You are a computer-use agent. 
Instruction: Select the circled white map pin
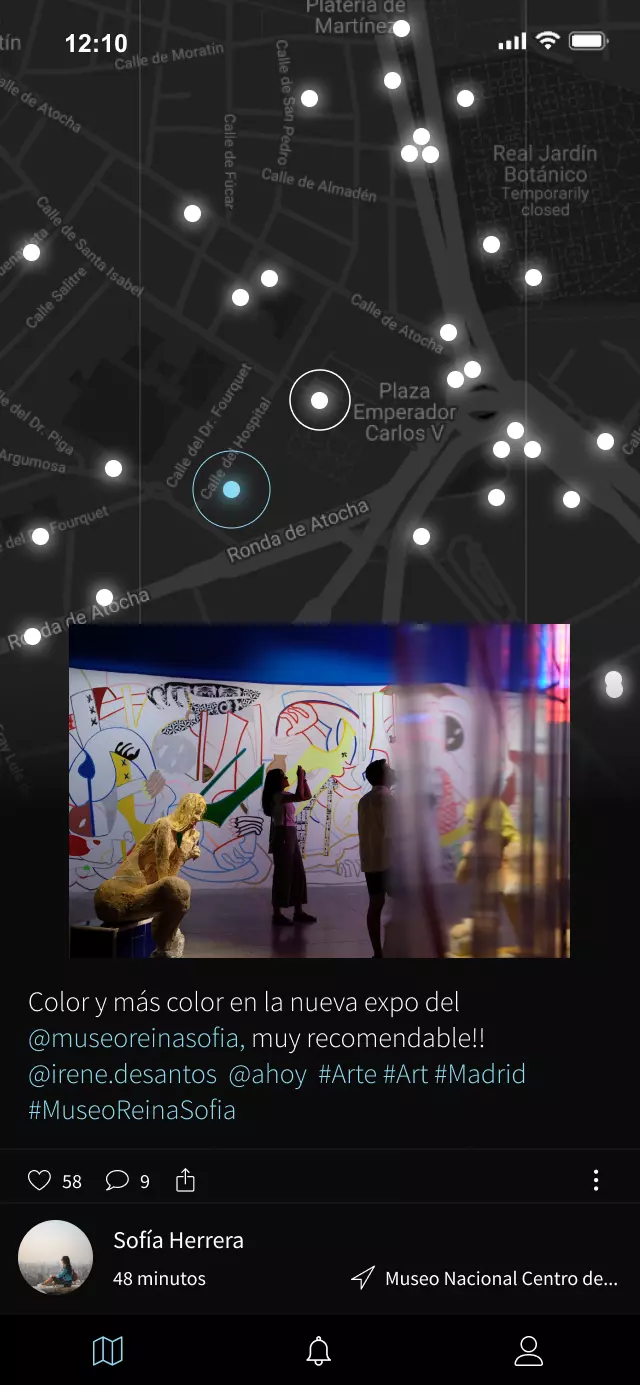(319, 400)
